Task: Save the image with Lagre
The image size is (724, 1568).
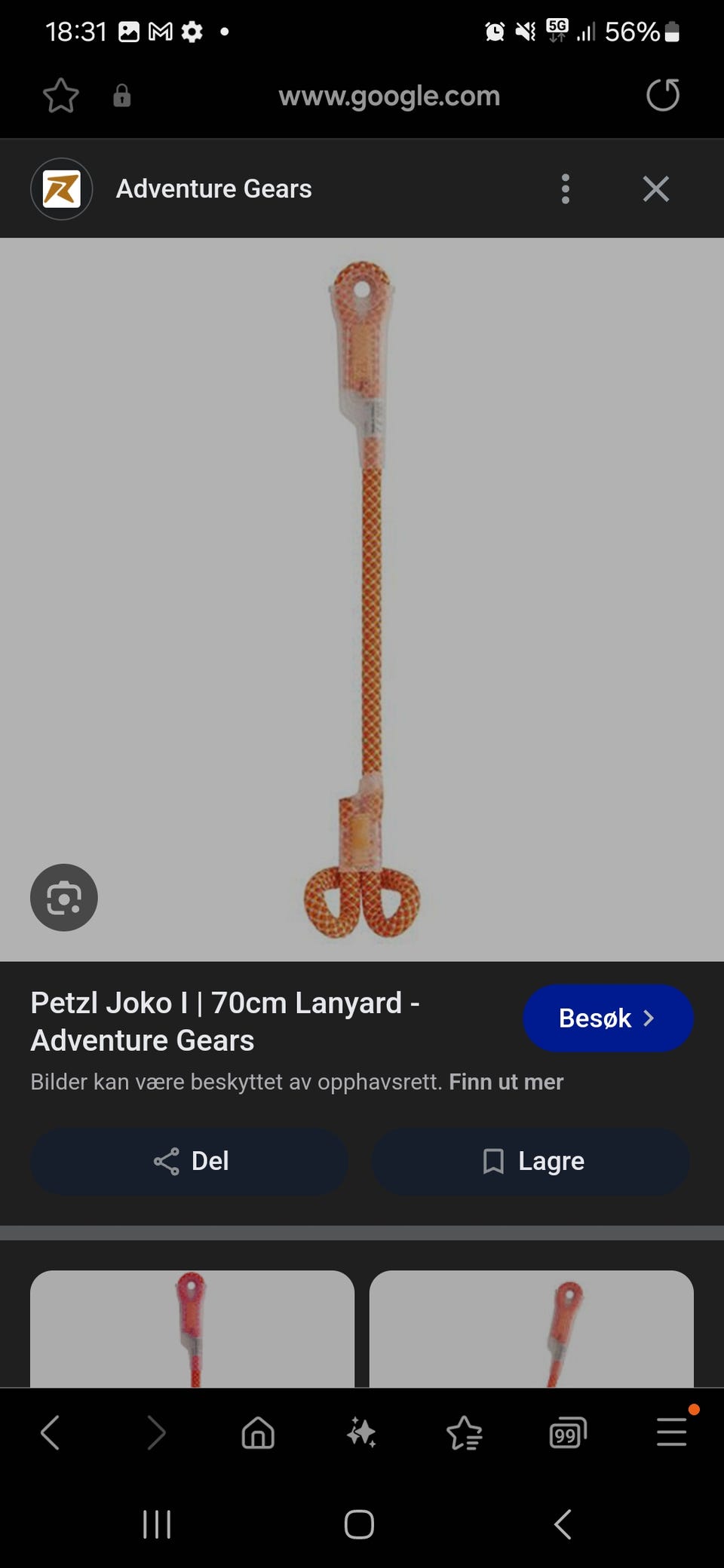Action: click(x=531, y=1161)
